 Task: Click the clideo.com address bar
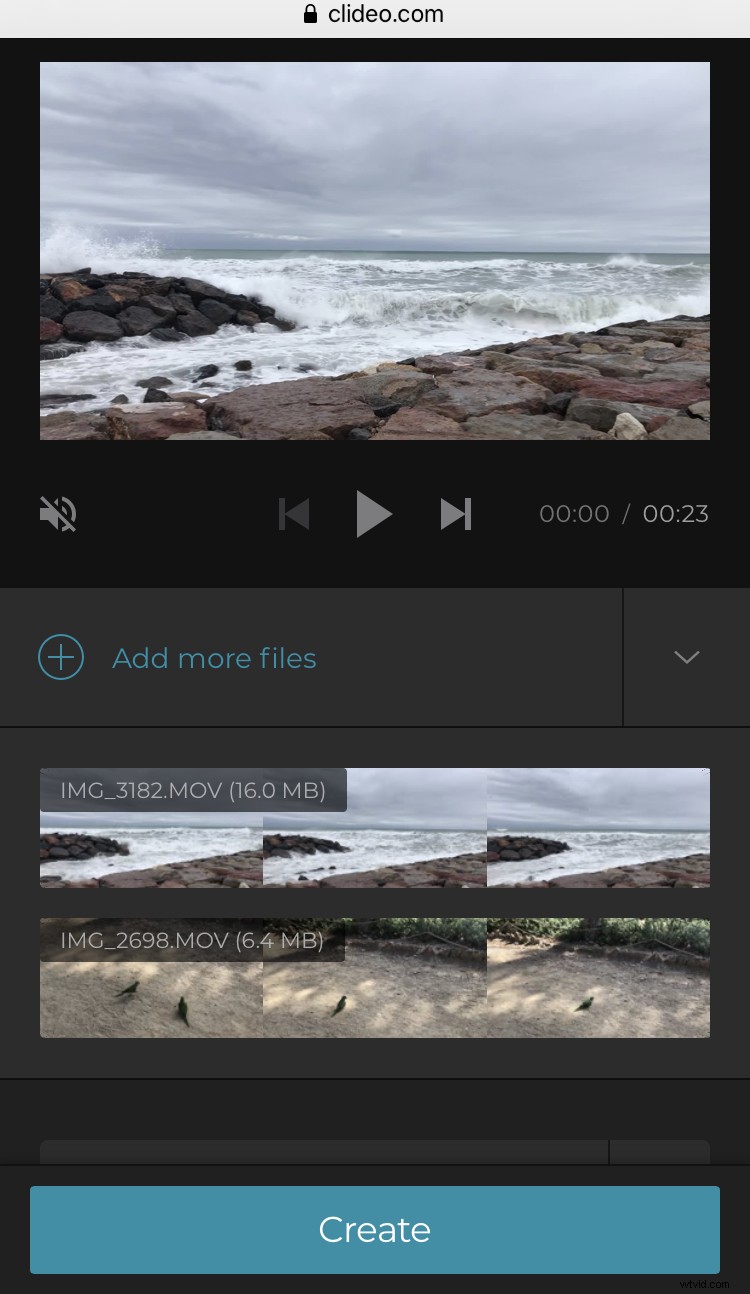[x=385, y=14]
